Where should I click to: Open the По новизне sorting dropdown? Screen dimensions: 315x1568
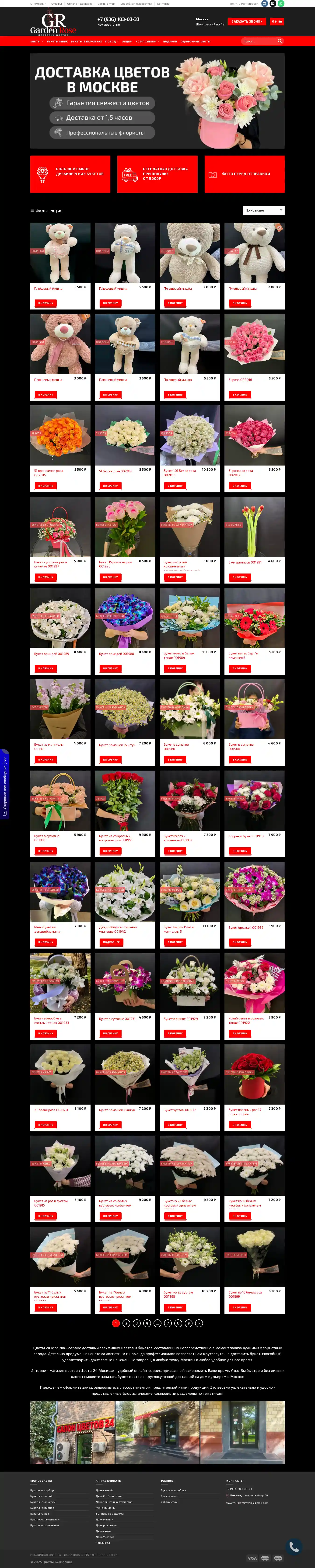[x=263, y=210]
